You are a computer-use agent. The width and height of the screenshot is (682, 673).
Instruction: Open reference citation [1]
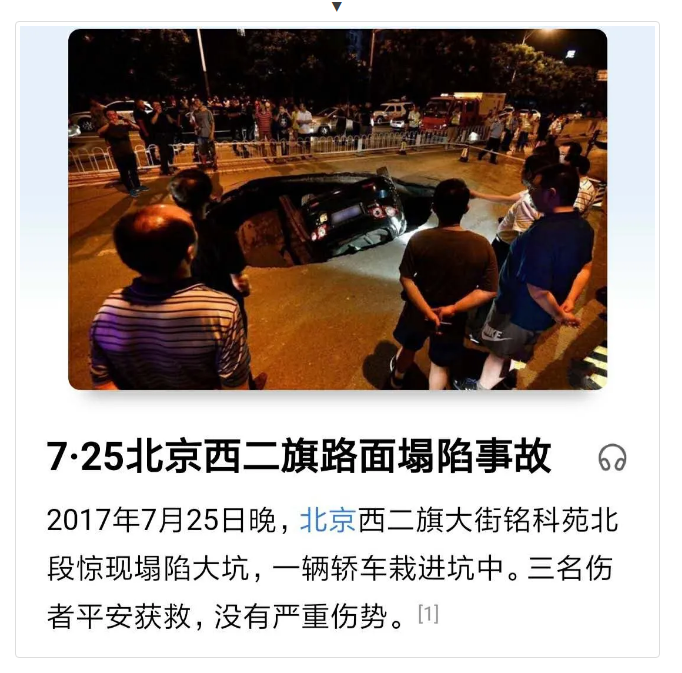point(428,614)
